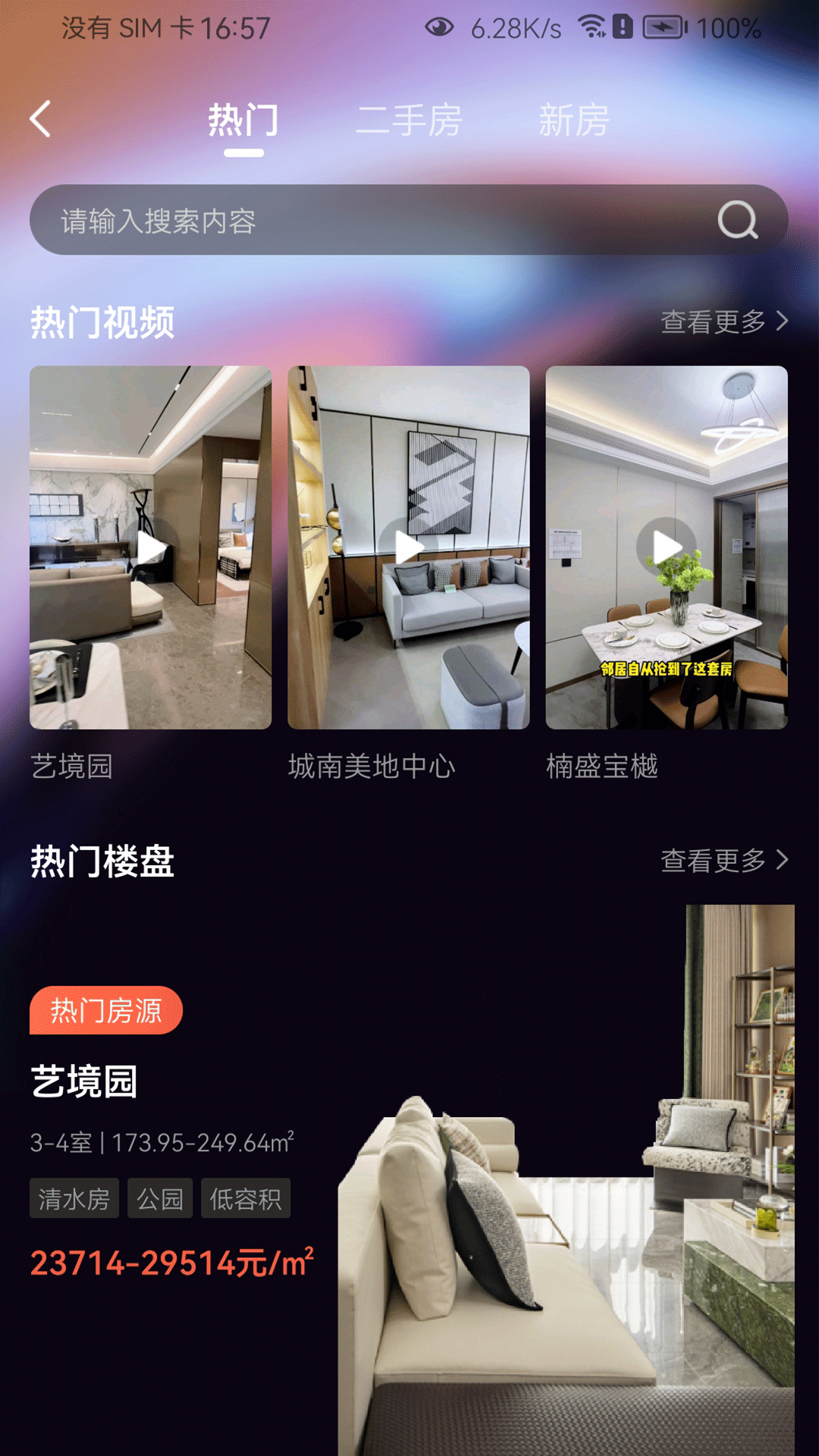The height and width of the screenshot is (1456, 819).
Task: Toggle the 公园 filter tag
Action: point(161,1198)
